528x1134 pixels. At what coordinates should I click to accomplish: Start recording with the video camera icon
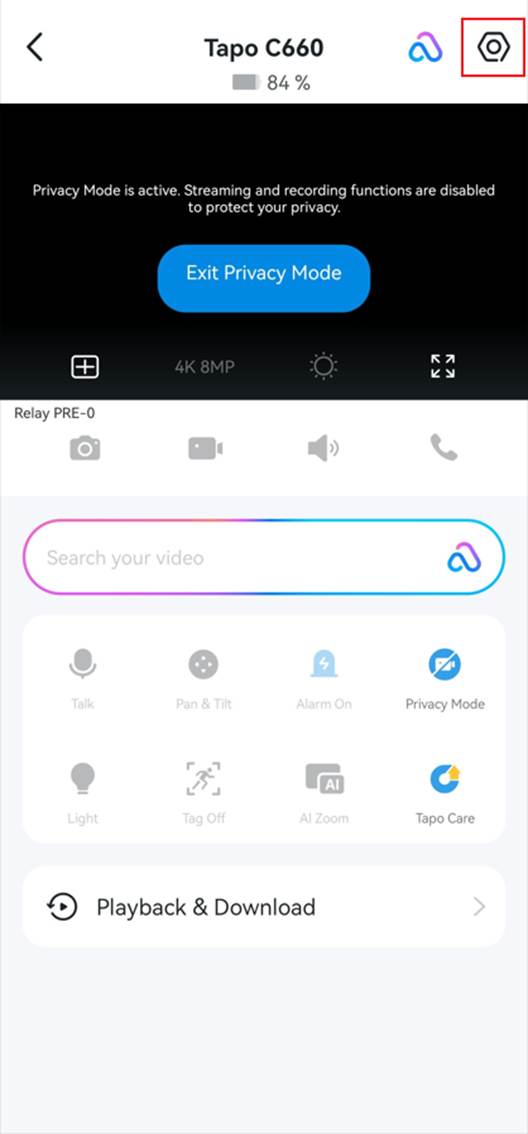coord(205,449)
